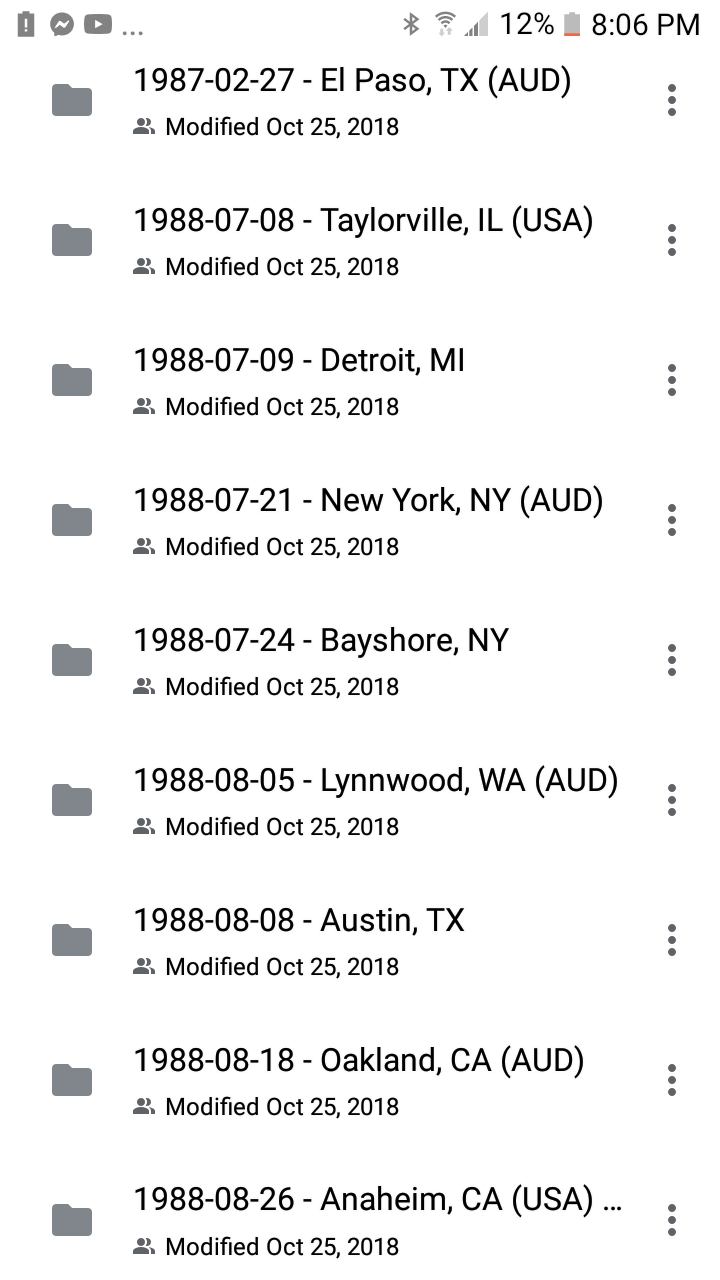The height and width of the screenshot is (1280, 720).
Task: Open the 1988-08-05 Lynnwood, WA folder
Action: coord(375,800)
